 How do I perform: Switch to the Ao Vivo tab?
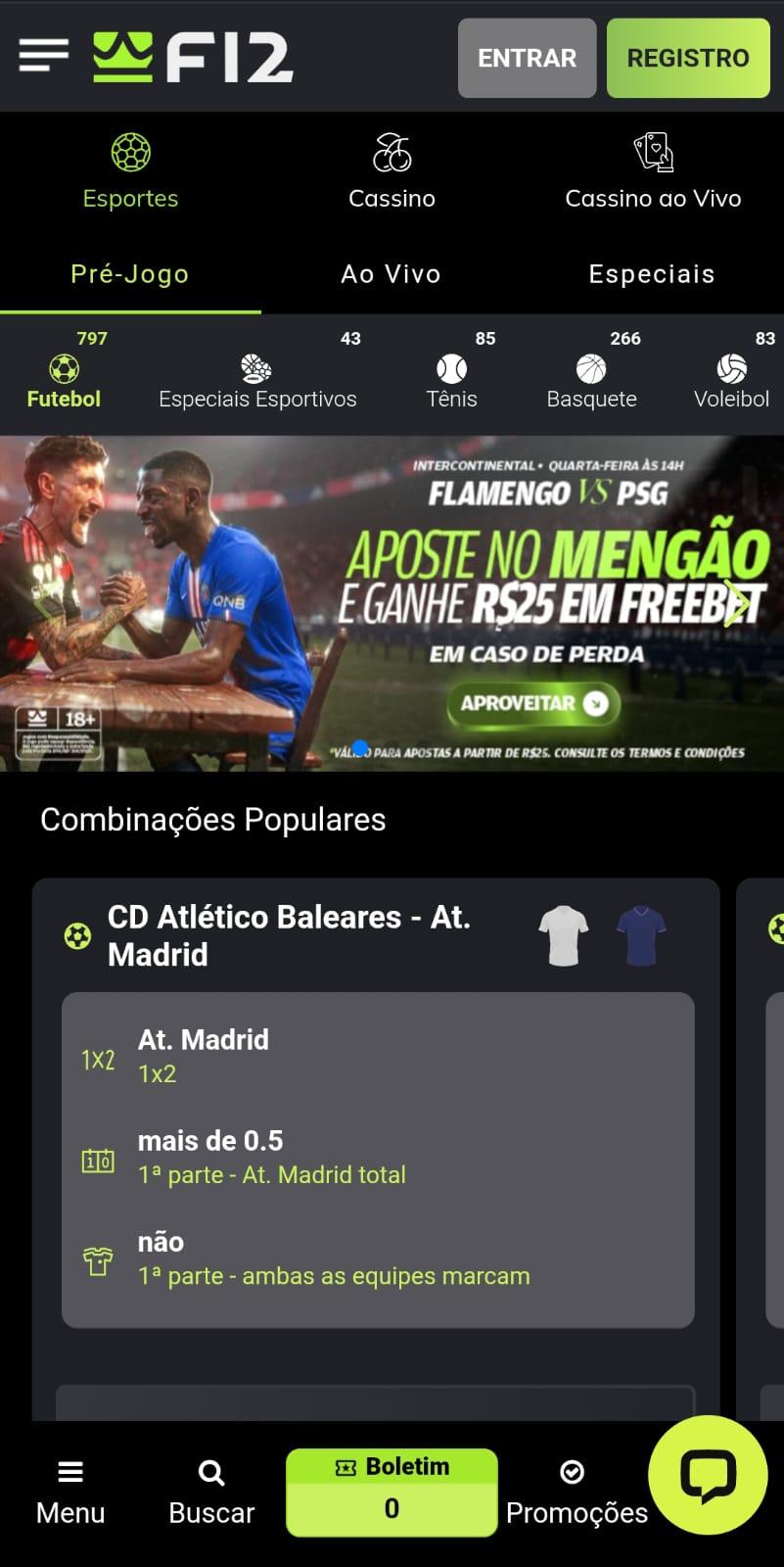389,275
